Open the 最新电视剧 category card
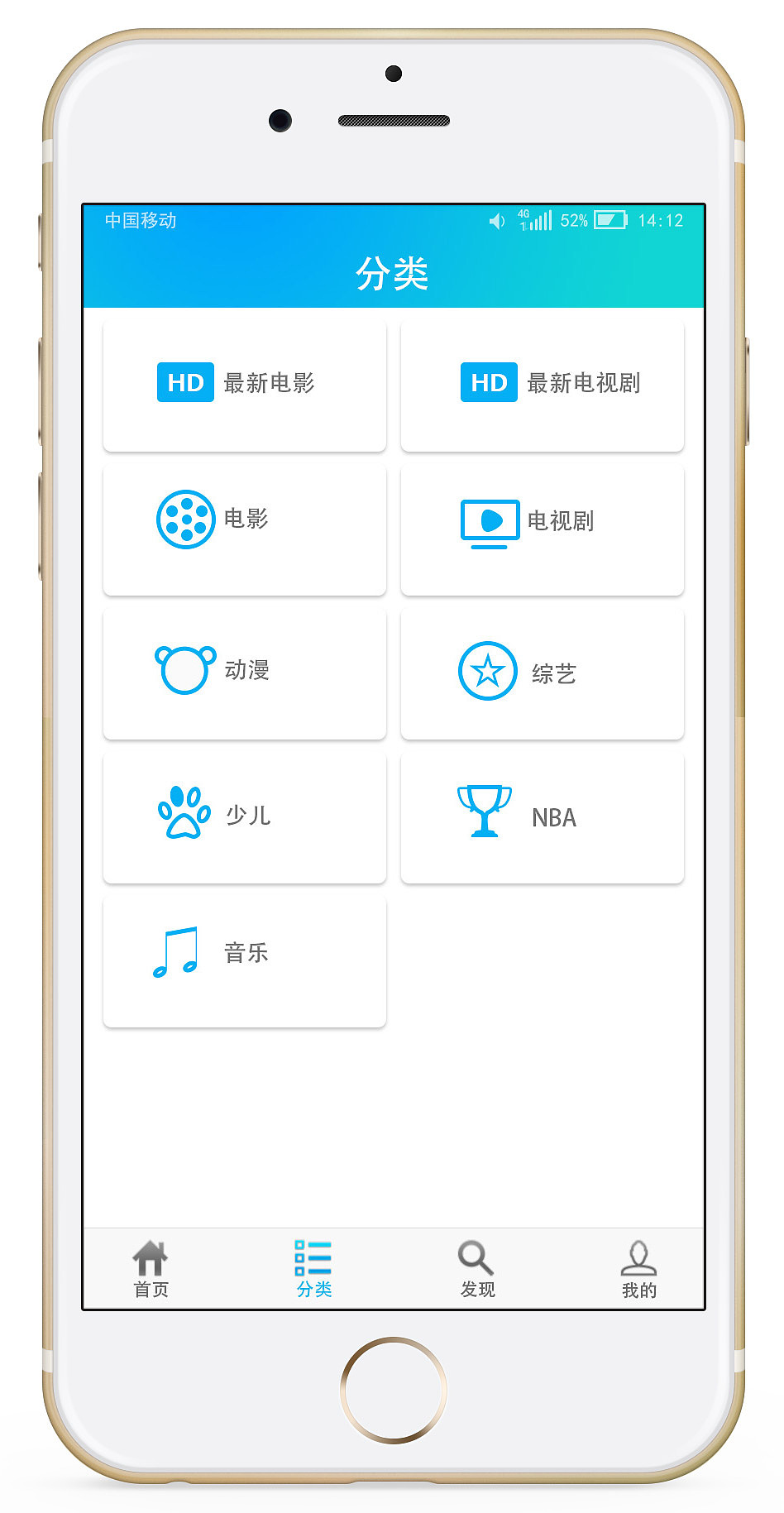The width and height of the screenshot is (784, 1513). 542,385
